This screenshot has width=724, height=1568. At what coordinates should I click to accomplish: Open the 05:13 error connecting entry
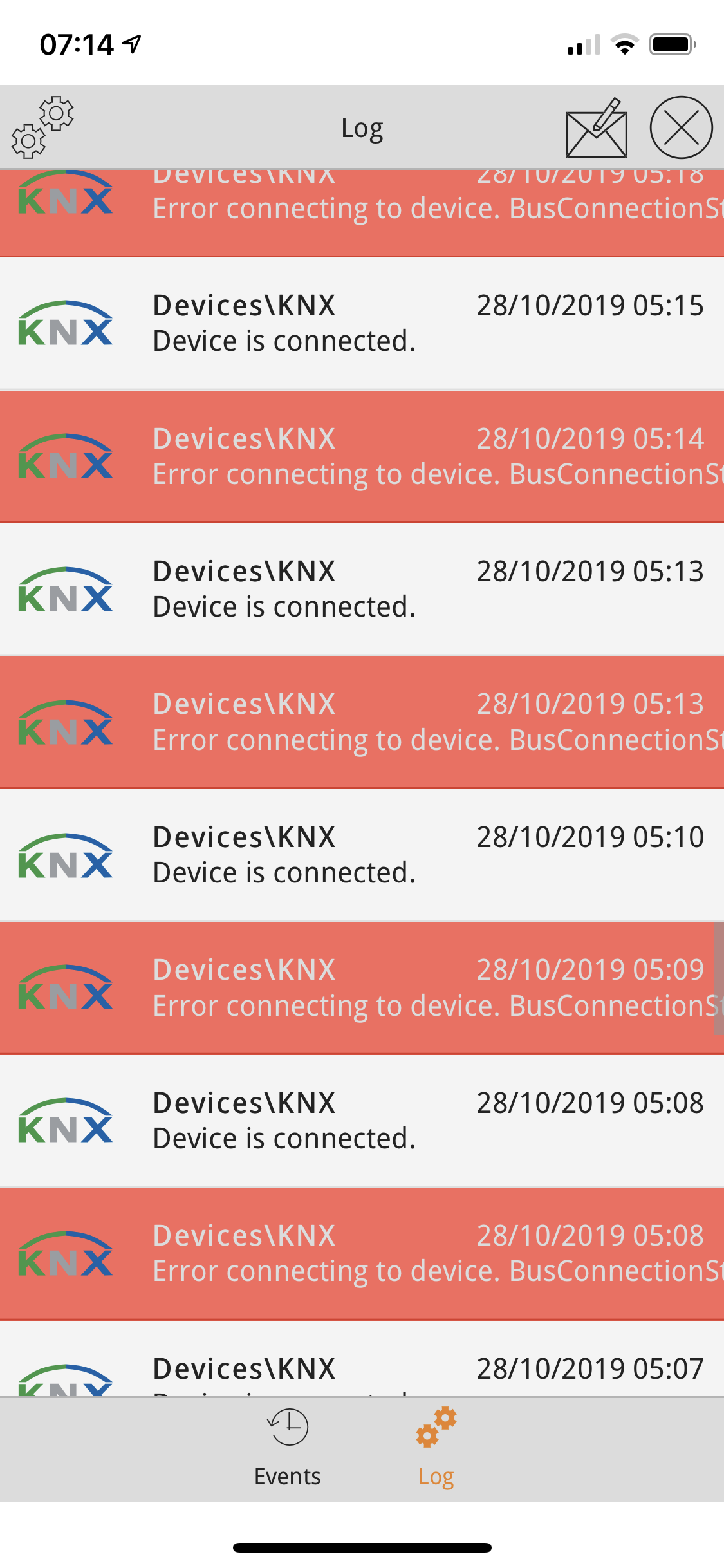[362, 722]
